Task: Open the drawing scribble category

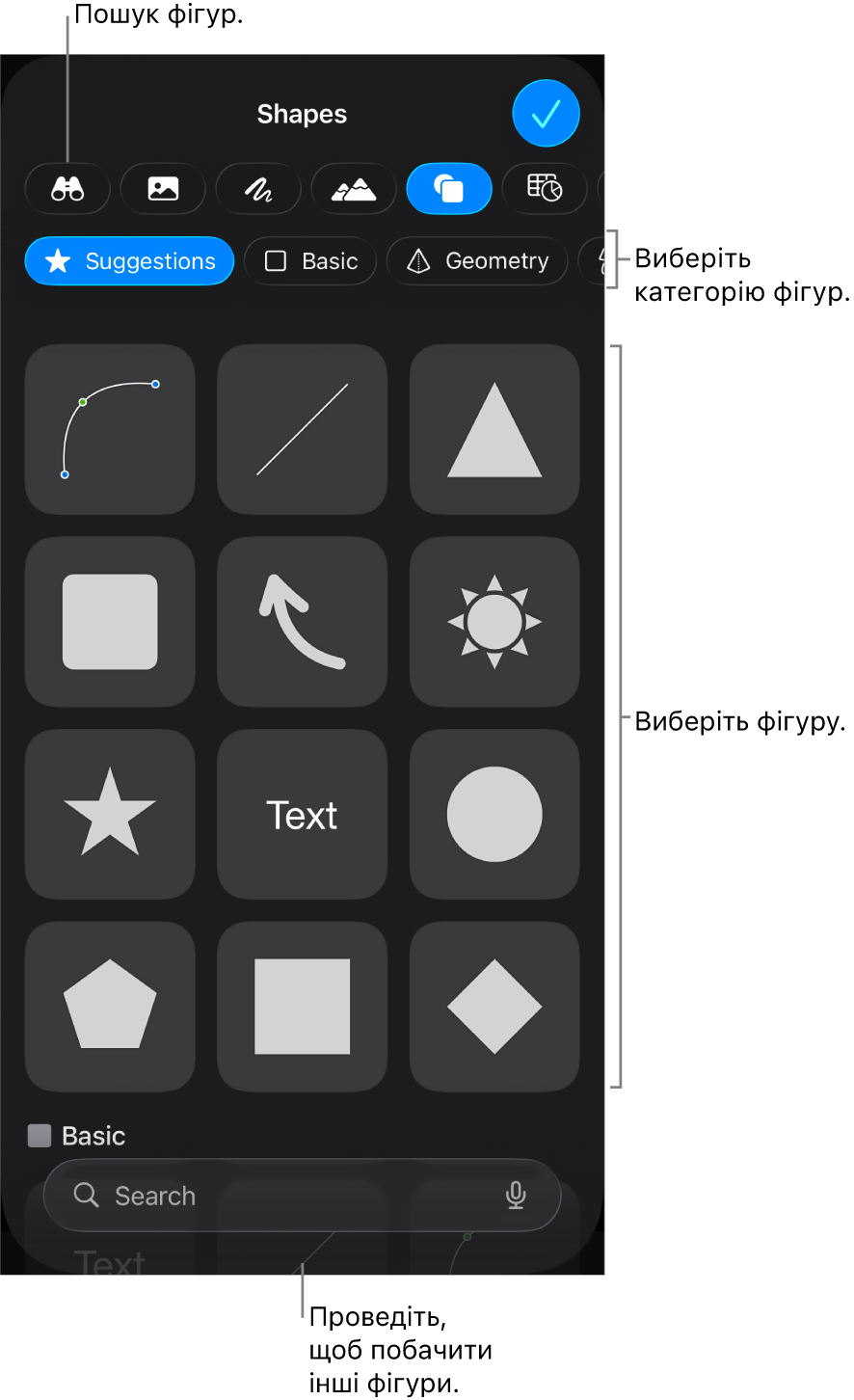Action: [258, 188]
